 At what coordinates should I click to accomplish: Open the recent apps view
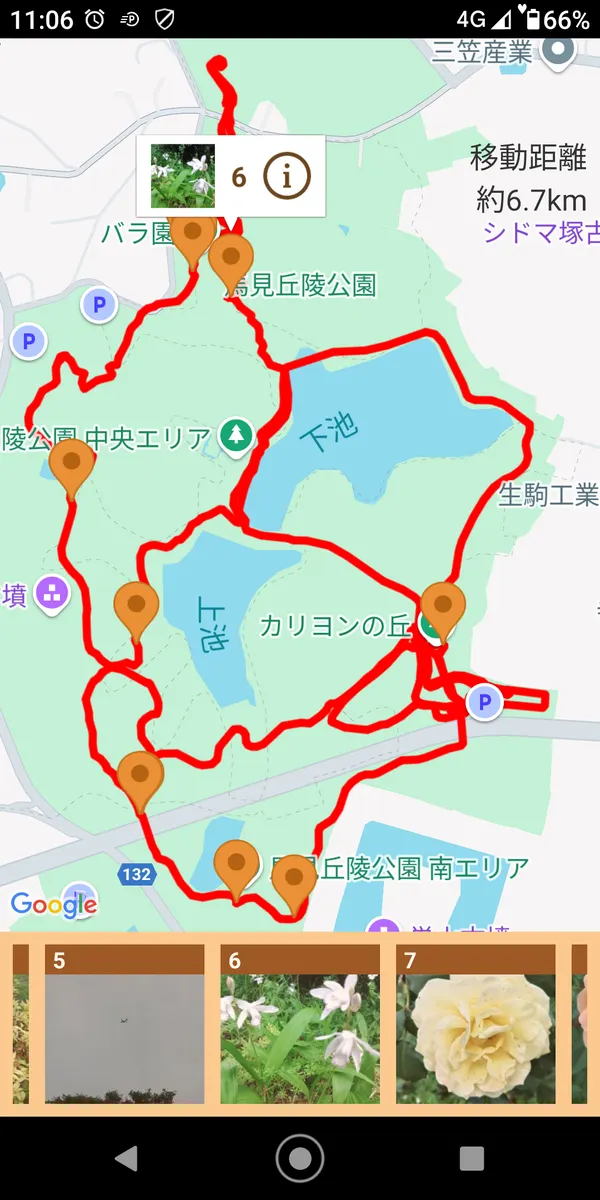pyautogui.click(x=472, y=1158)
